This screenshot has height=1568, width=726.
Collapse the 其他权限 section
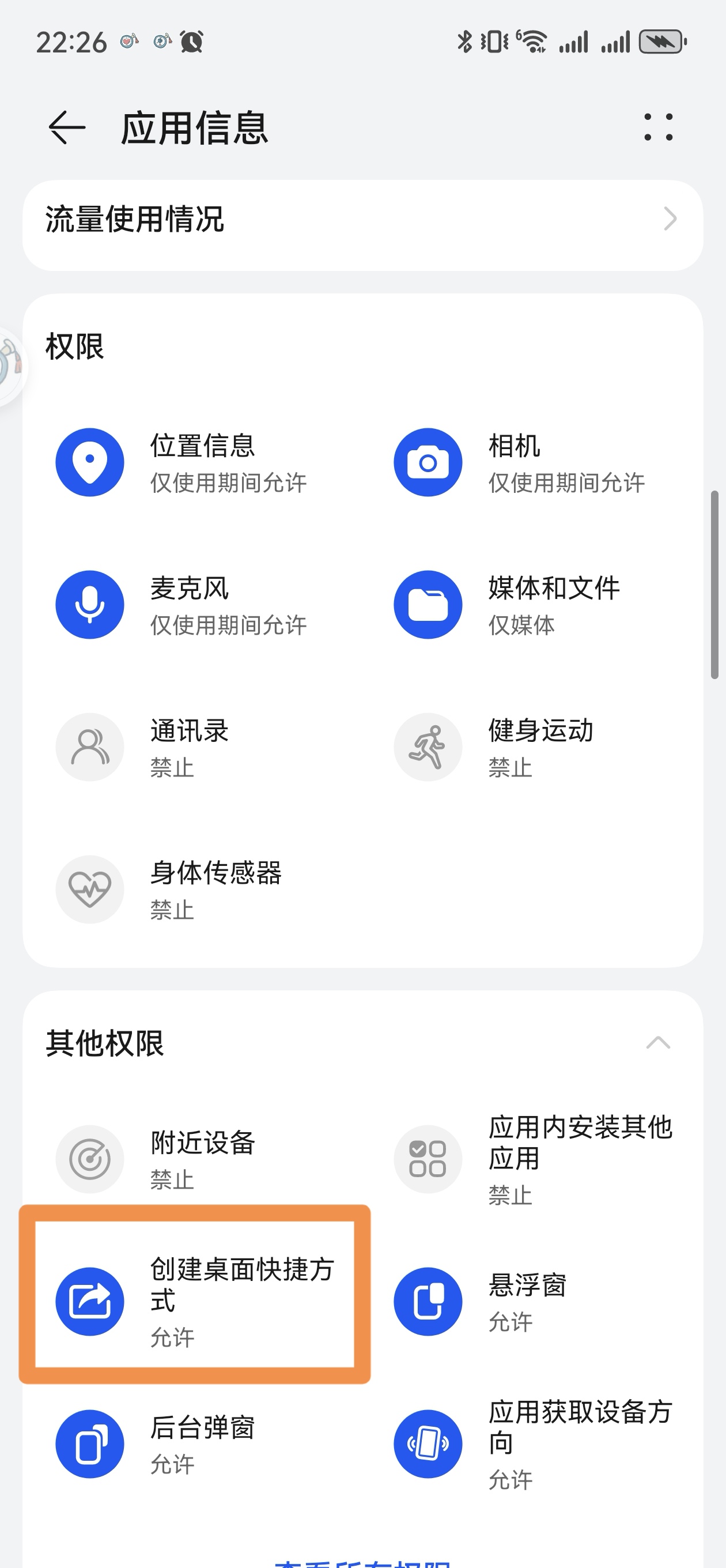658,1043
